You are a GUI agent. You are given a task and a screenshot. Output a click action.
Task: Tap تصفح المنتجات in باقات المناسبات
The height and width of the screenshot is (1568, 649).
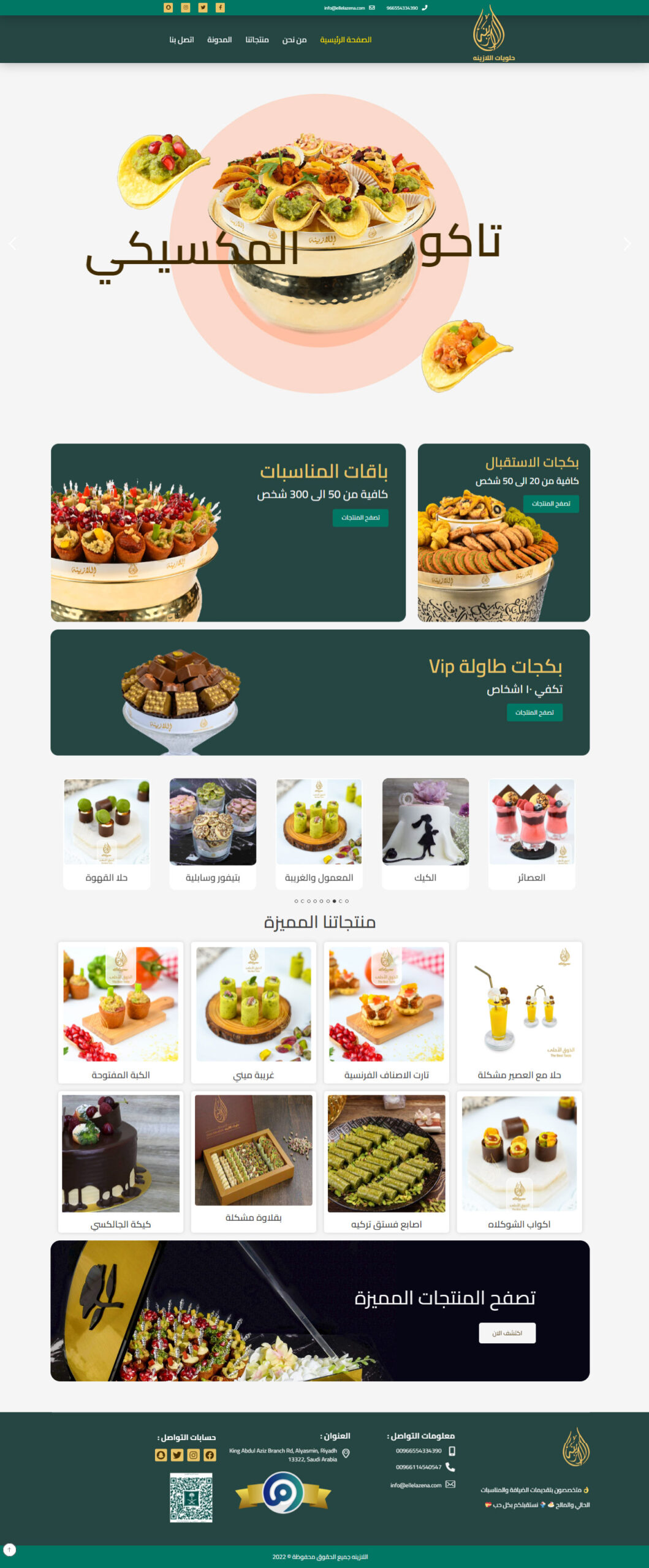(x=360, y=518)
